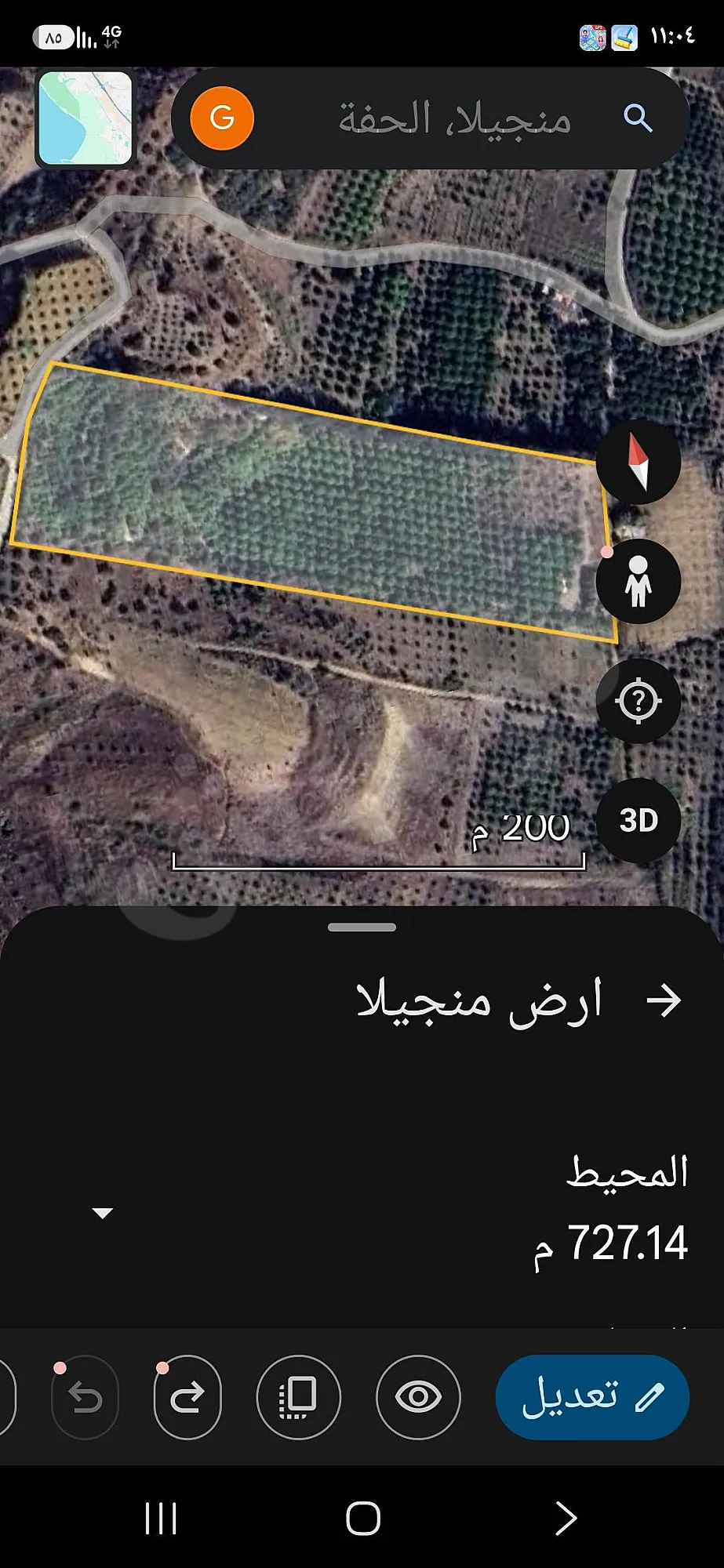The height and width of the screenshot is (1568, 724).
Task: Open the map type thumbnail
Action: click(x=85, y=118)
